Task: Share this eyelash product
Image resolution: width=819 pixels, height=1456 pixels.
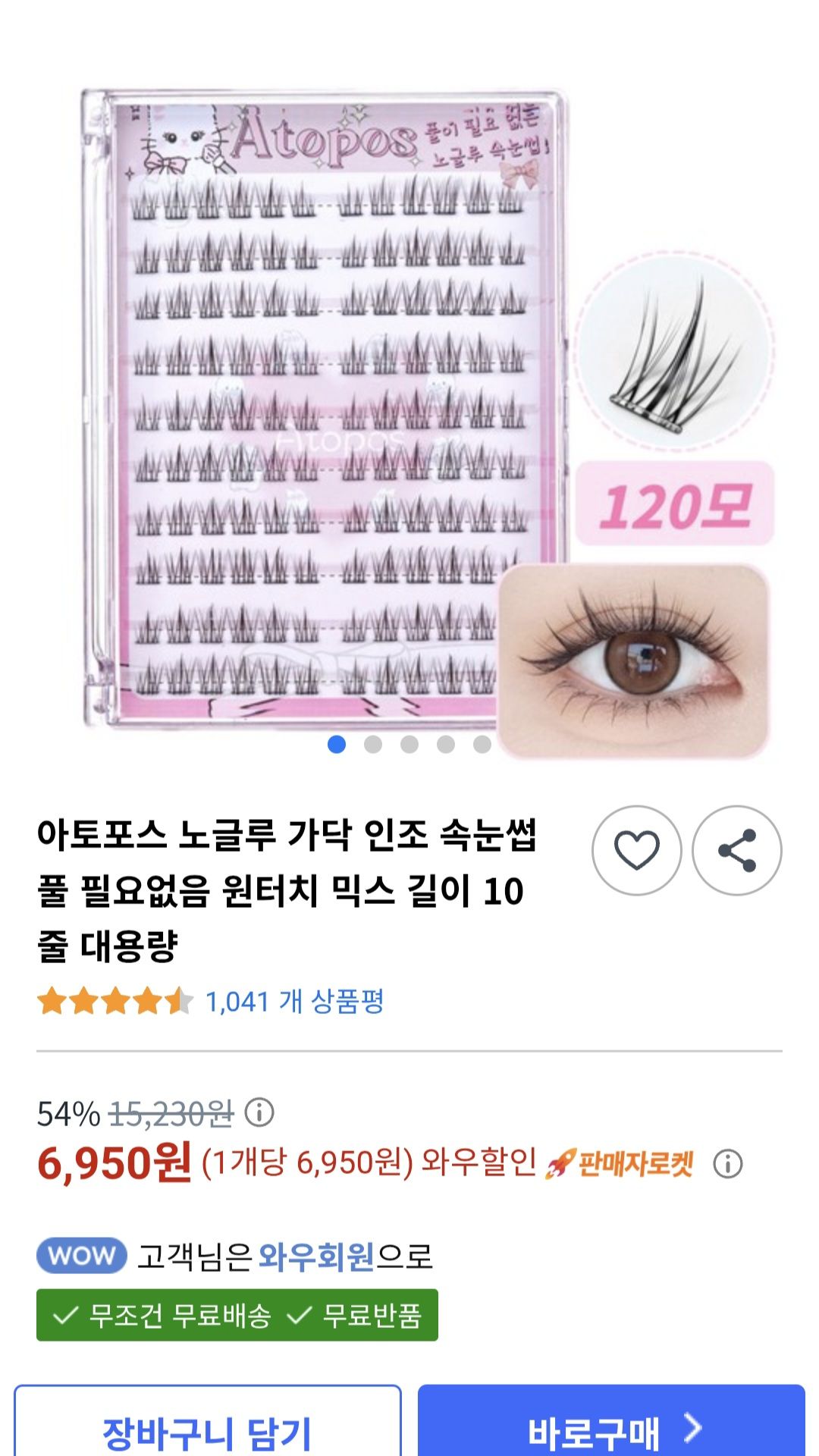Action: point(736,850)
